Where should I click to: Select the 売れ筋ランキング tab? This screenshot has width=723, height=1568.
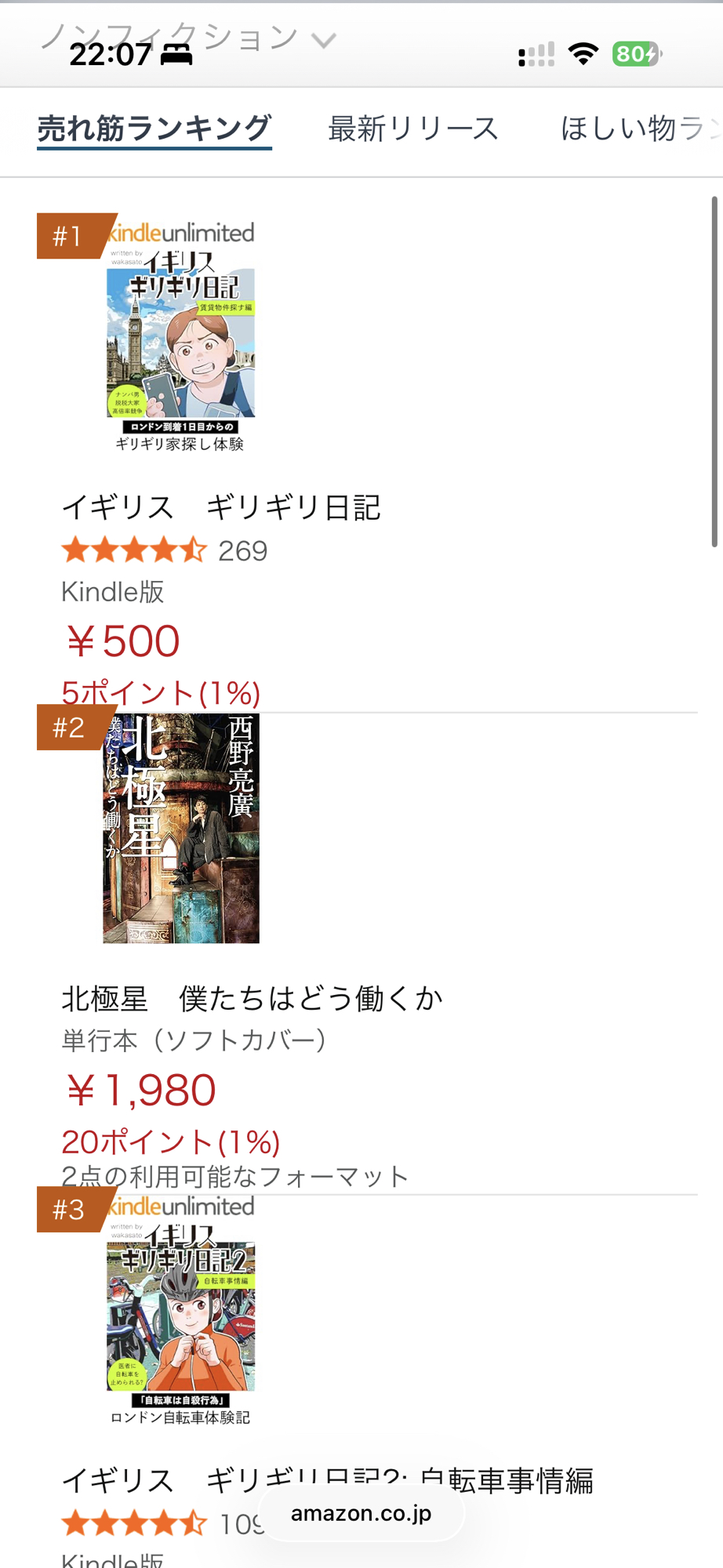tap(154, 129)
